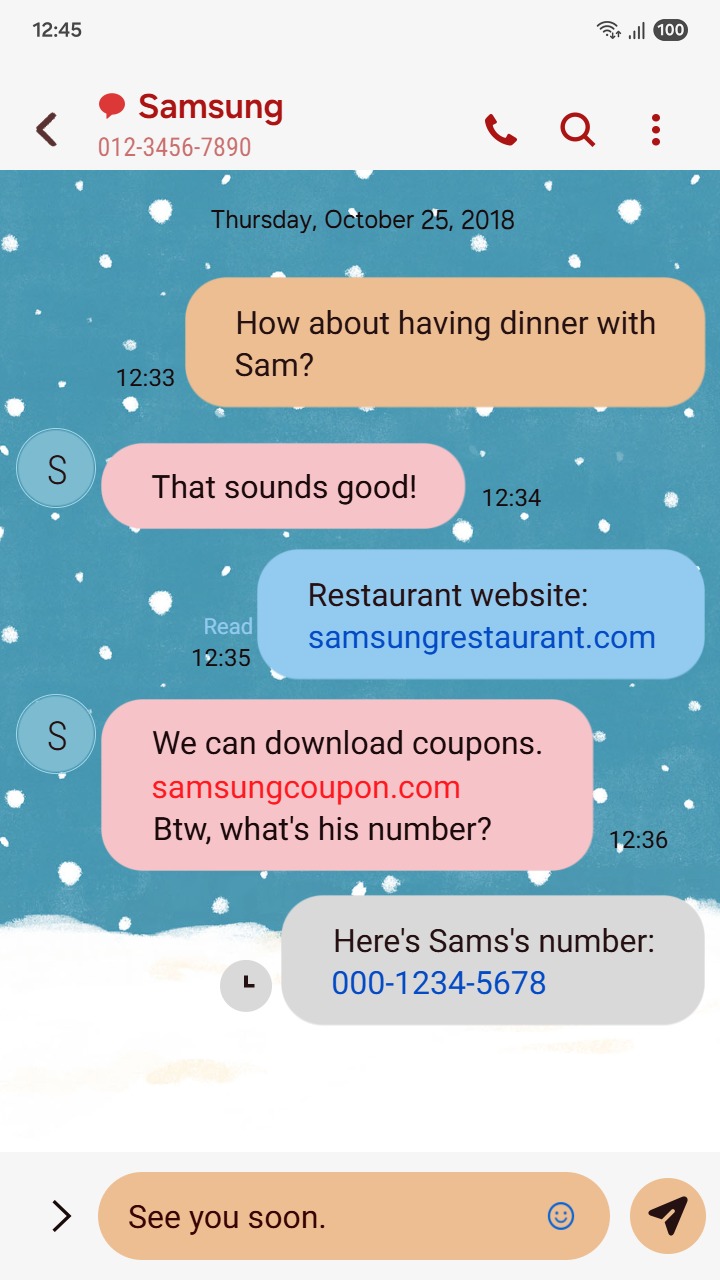Go back from the Samsung conversation
This screenshot has height=1280, width=720.
[46, 130]
